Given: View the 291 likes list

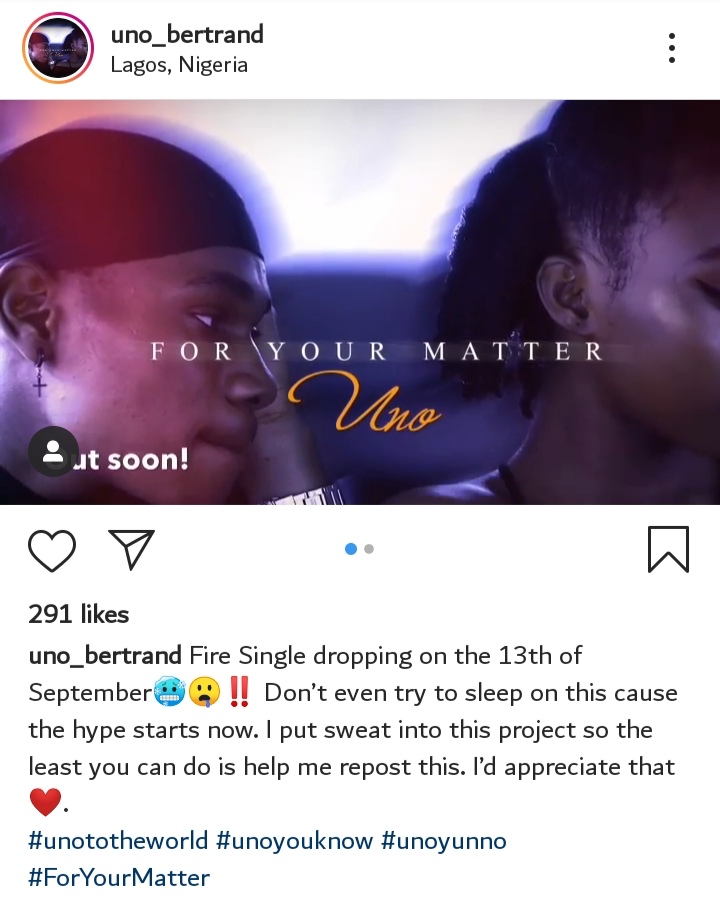Looking at the screenshot, I should [78, 614].
